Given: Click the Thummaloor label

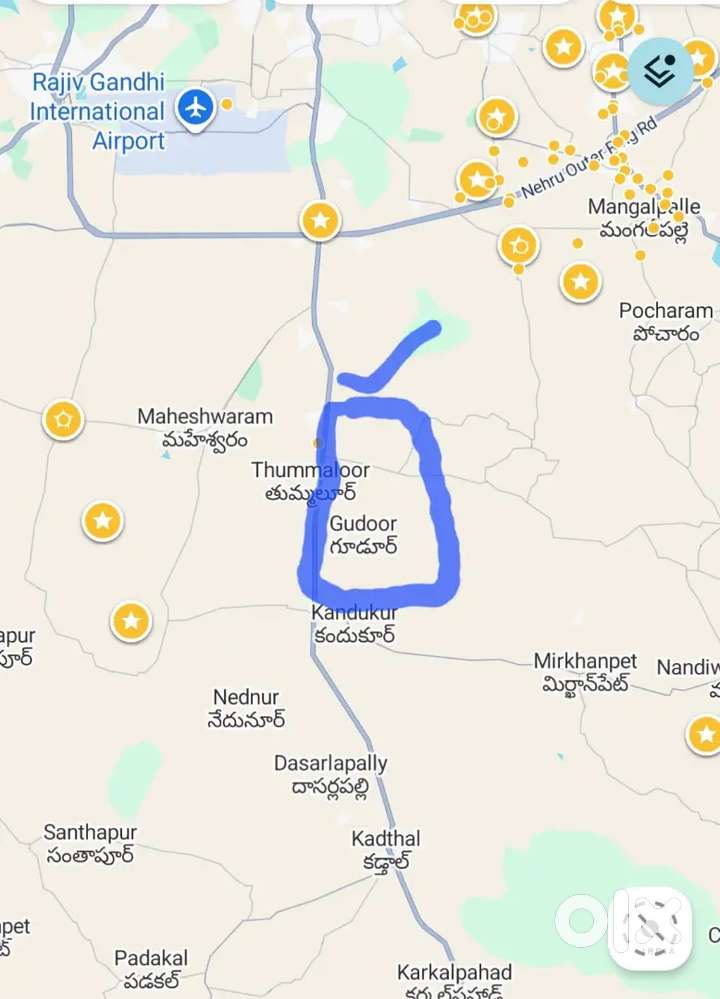Looking at the screenshot, I should pos(313,469).
